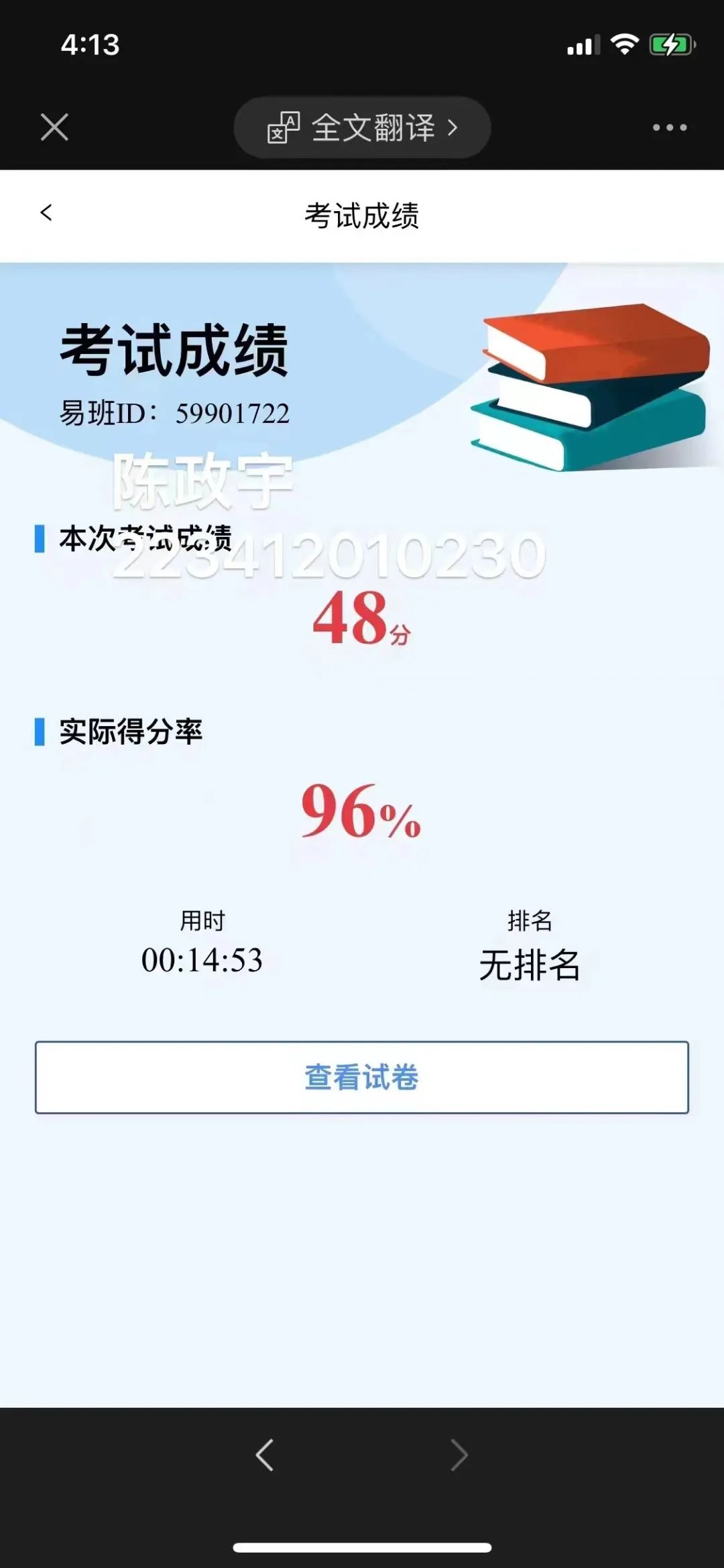Tap the 全文翻译 translate button
Screen dimensions: 724x1568
[x=362, y=127]
